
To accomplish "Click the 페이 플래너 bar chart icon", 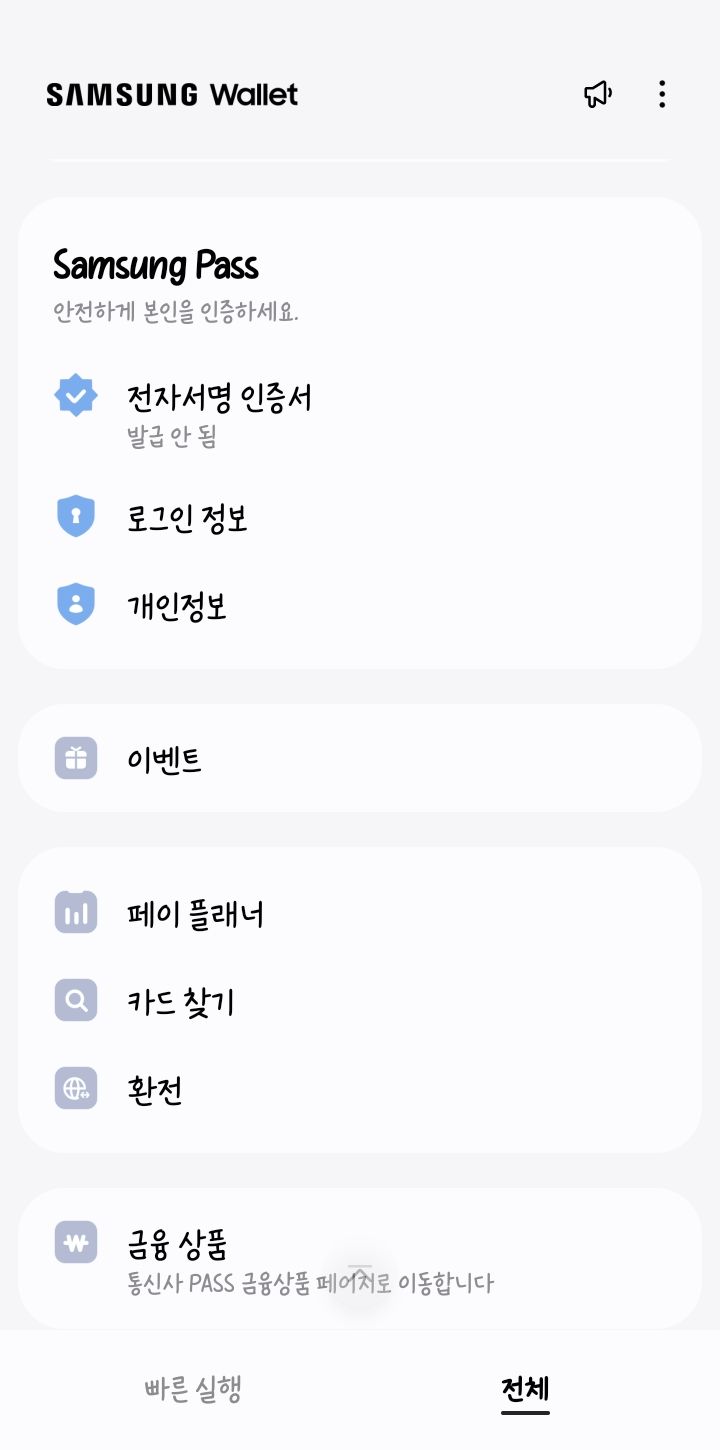I will [x=75, y=912].
